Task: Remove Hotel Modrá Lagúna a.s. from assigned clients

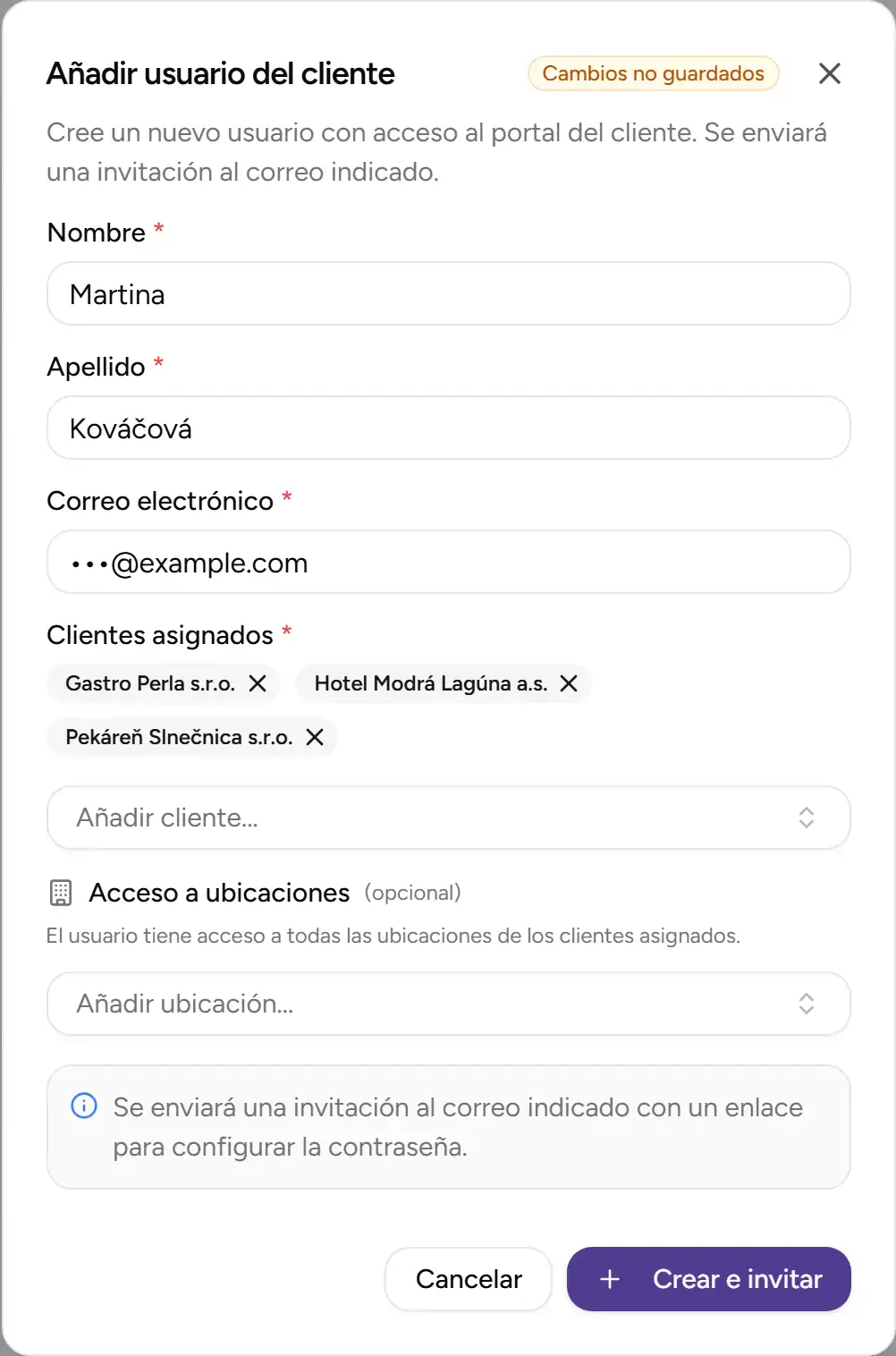Action: (x=570, y=684)
